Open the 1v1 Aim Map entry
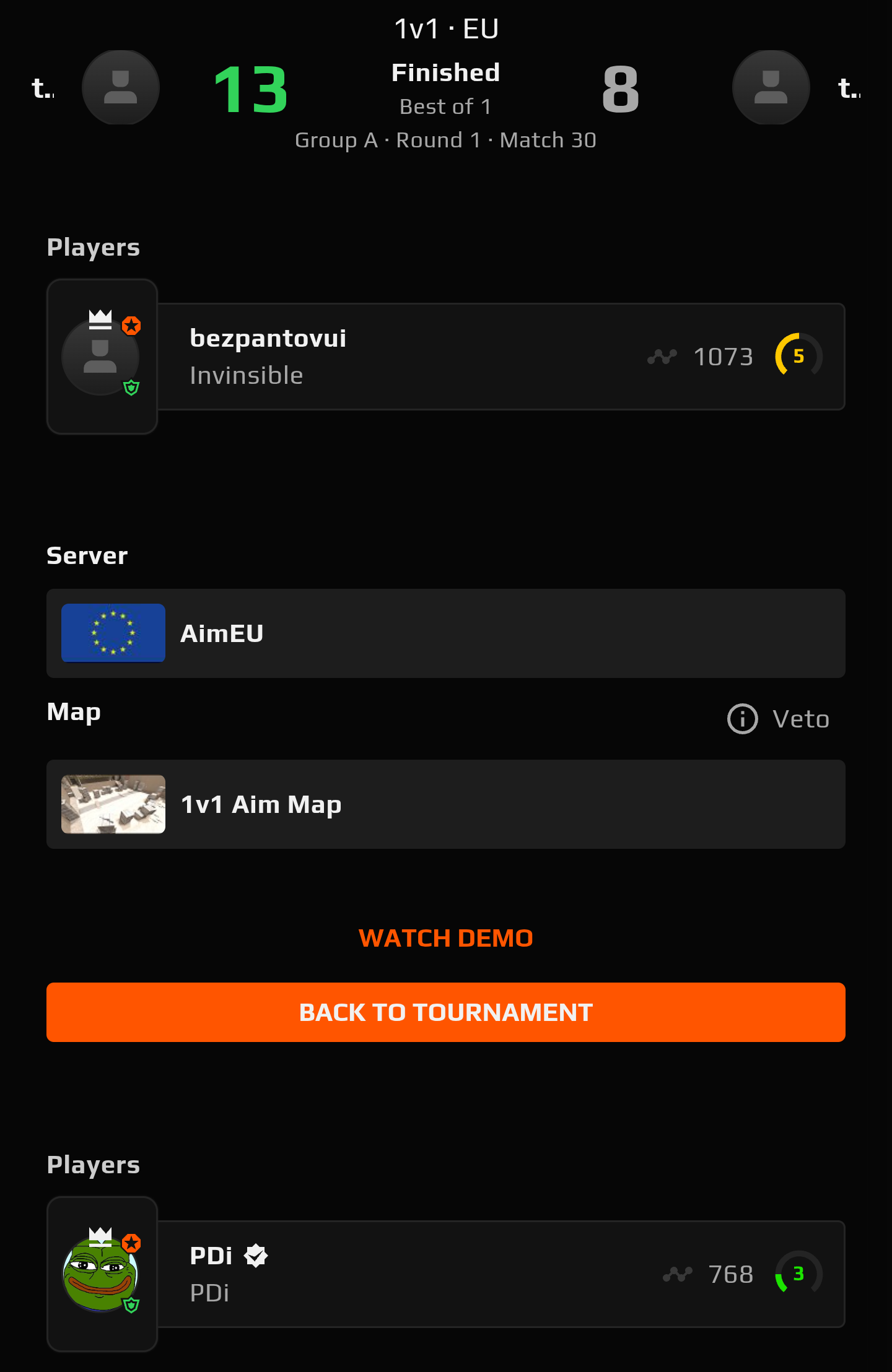Screen dimensions: 892x1372 click(446, 804)
